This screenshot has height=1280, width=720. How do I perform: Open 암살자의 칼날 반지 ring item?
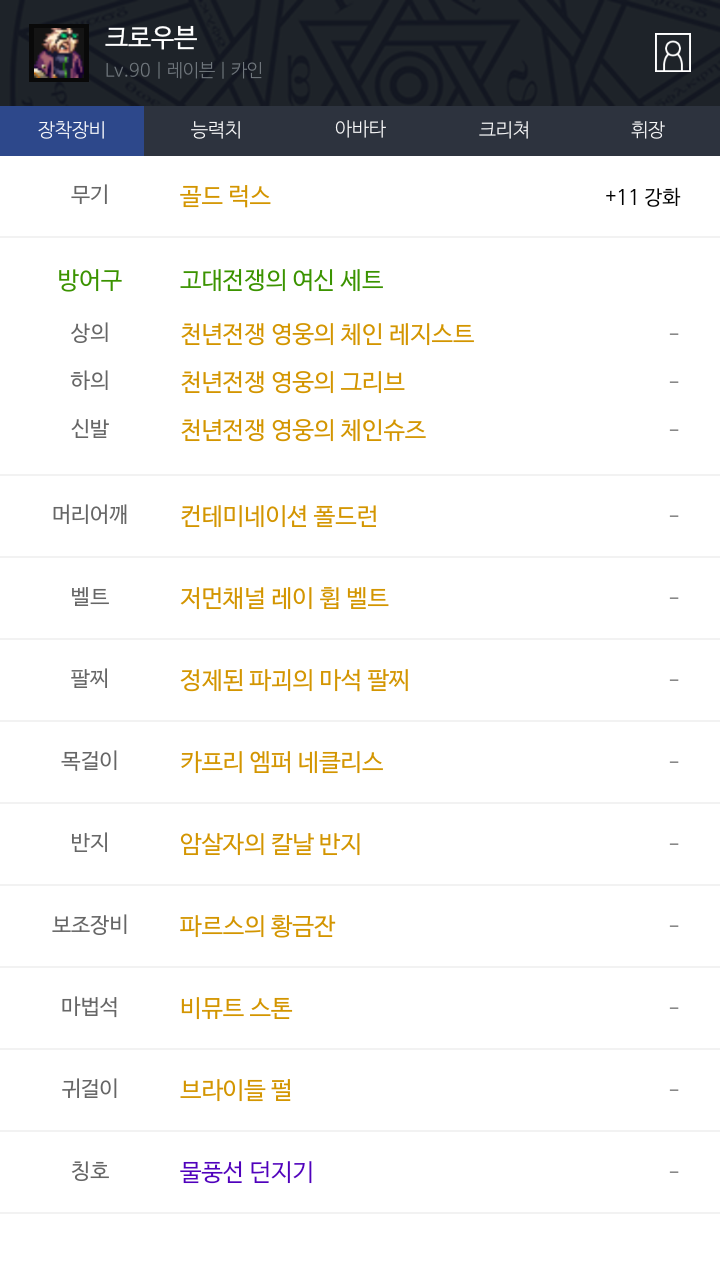point(271,844)
